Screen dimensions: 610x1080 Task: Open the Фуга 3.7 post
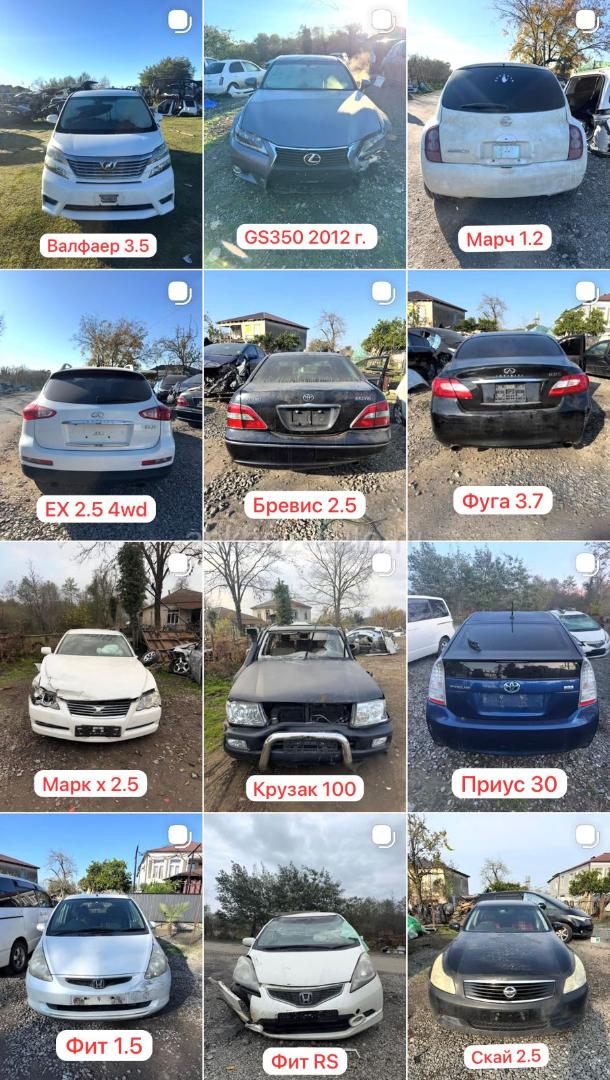click(x=508, y=405)
